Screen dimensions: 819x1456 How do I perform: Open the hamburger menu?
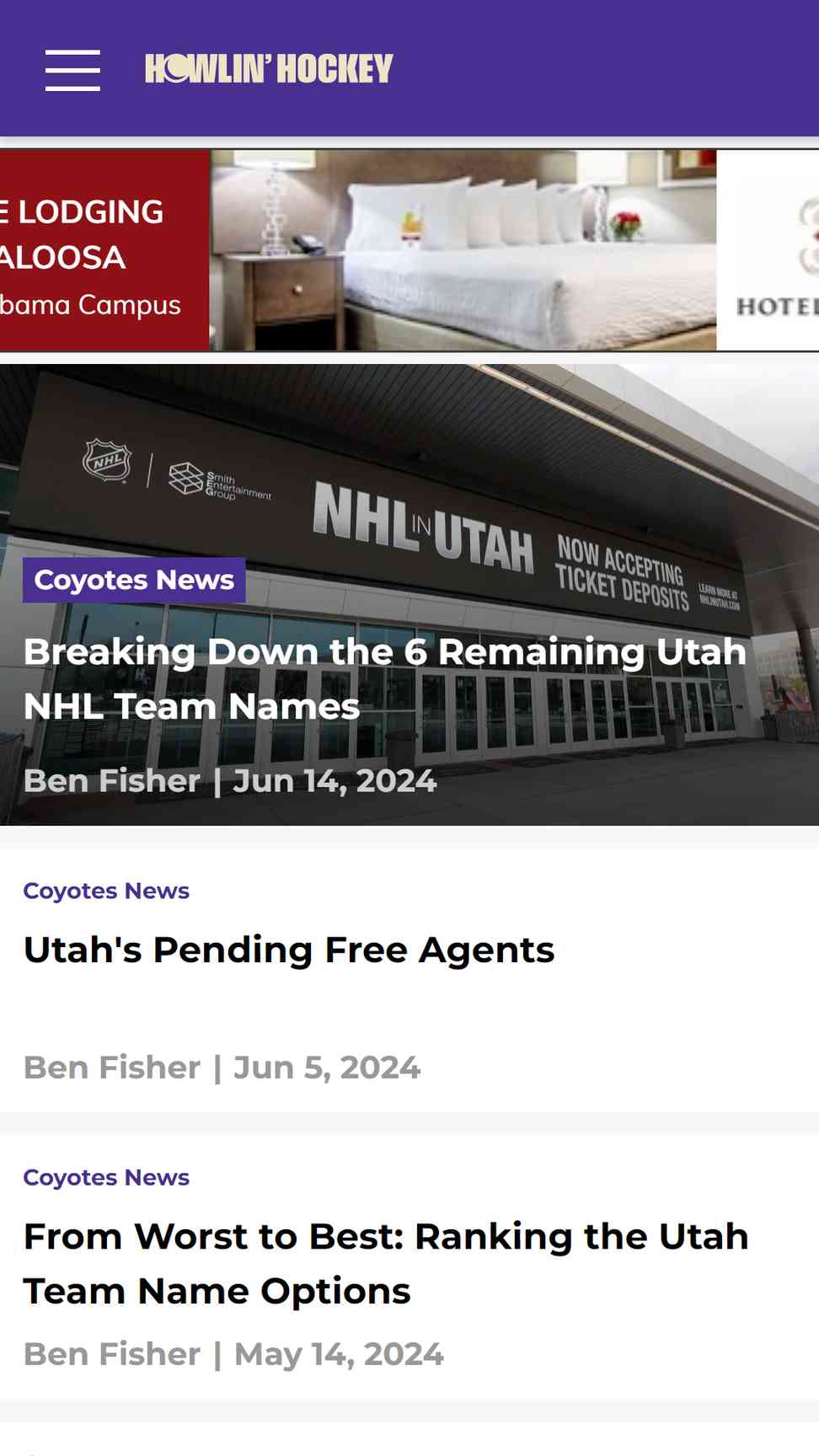click(x=72, y=69)
